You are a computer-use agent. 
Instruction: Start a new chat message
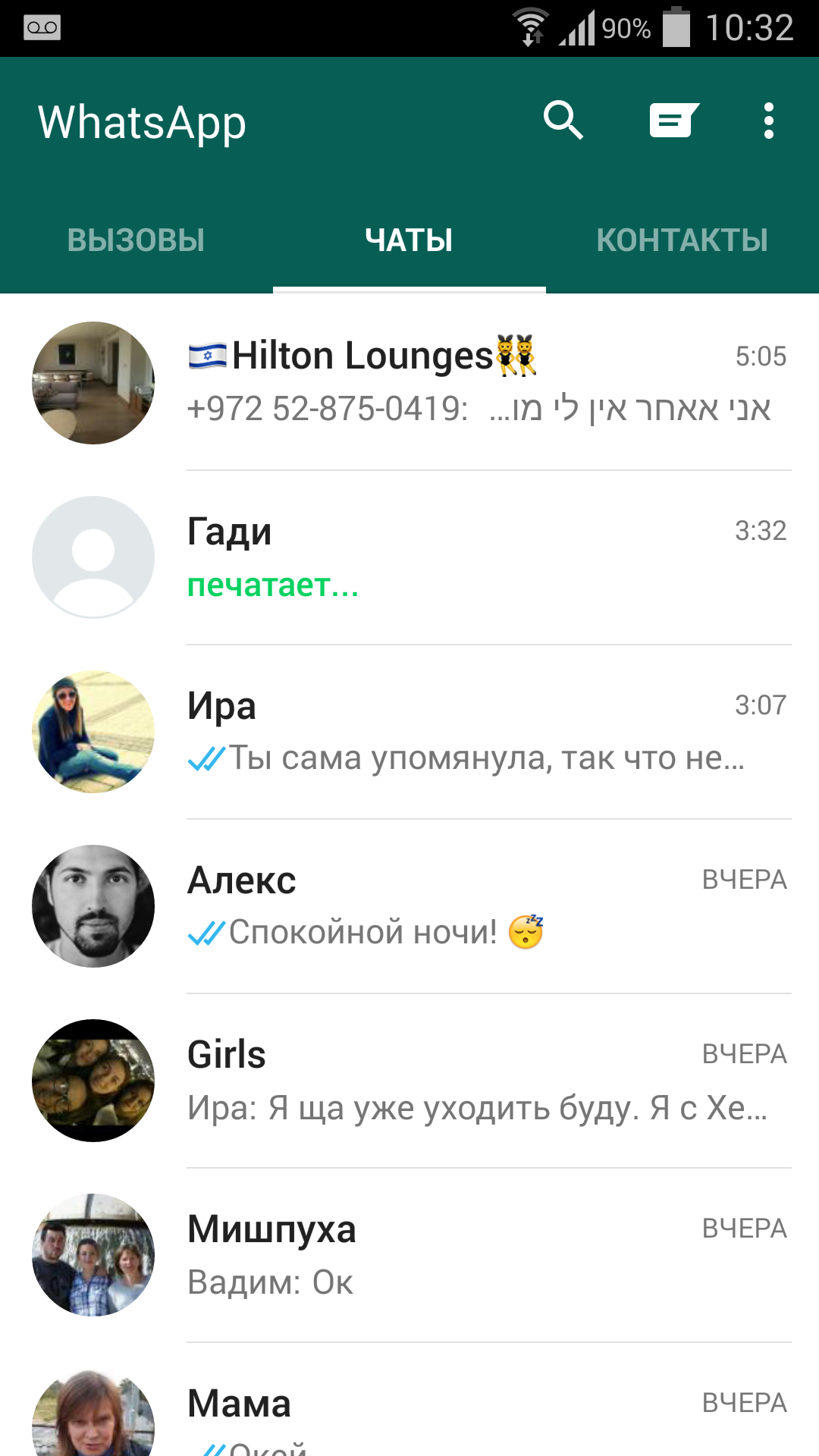coord(673,121)
